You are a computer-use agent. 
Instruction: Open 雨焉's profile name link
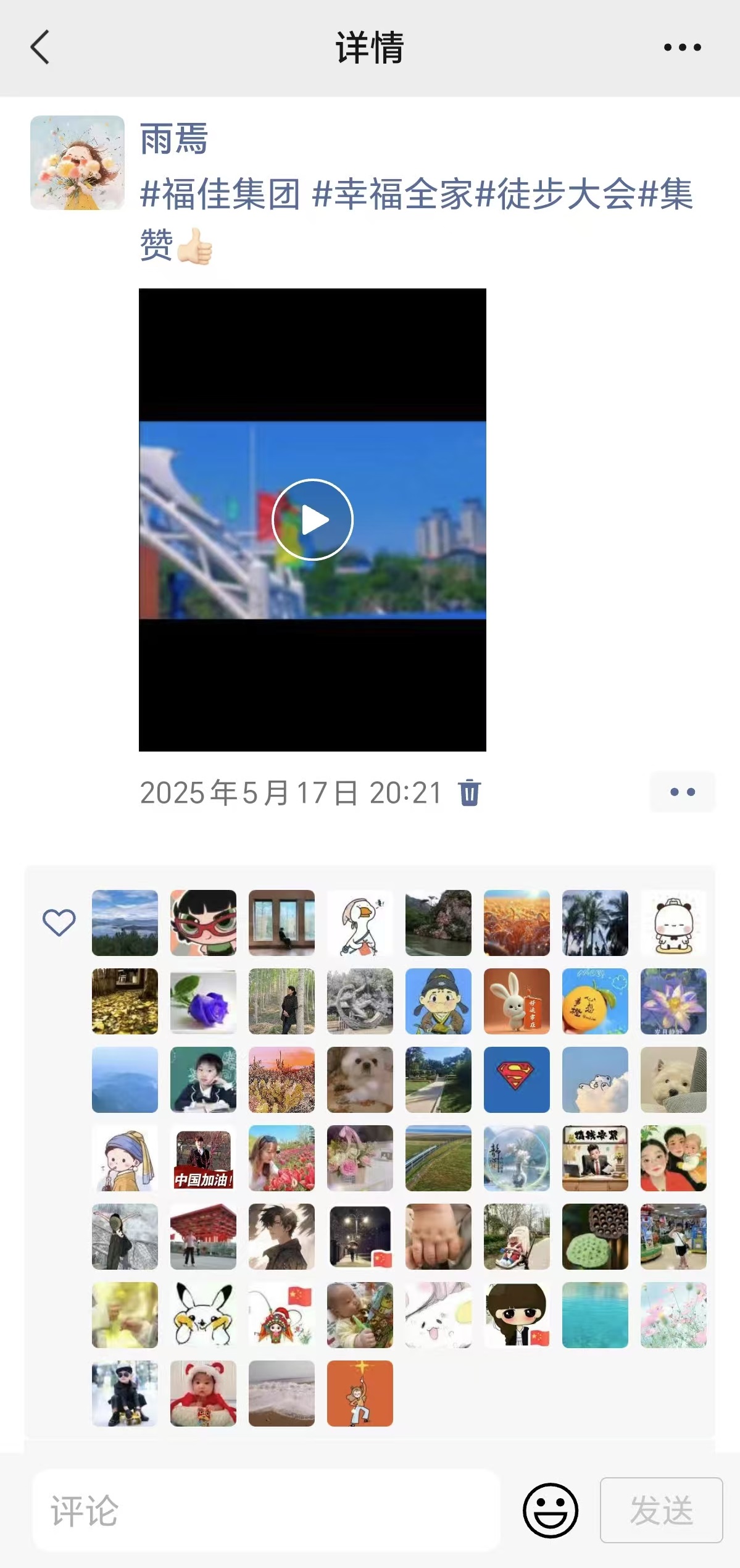click(173, 138)
